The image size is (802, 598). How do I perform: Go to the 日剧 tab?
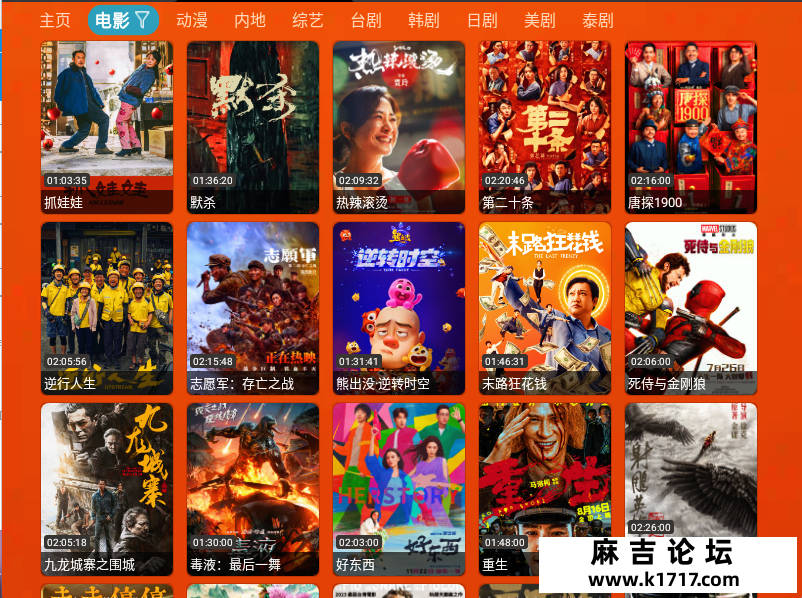click(482, 20)
